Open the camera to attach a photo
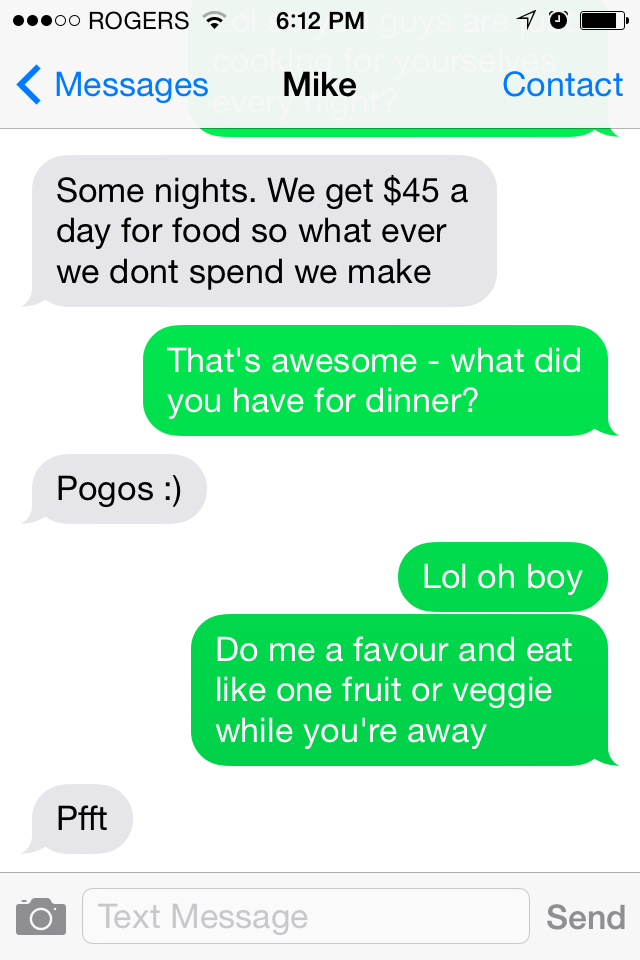The height and width of the screenshot is (960, 640). (x=41, y=916)
